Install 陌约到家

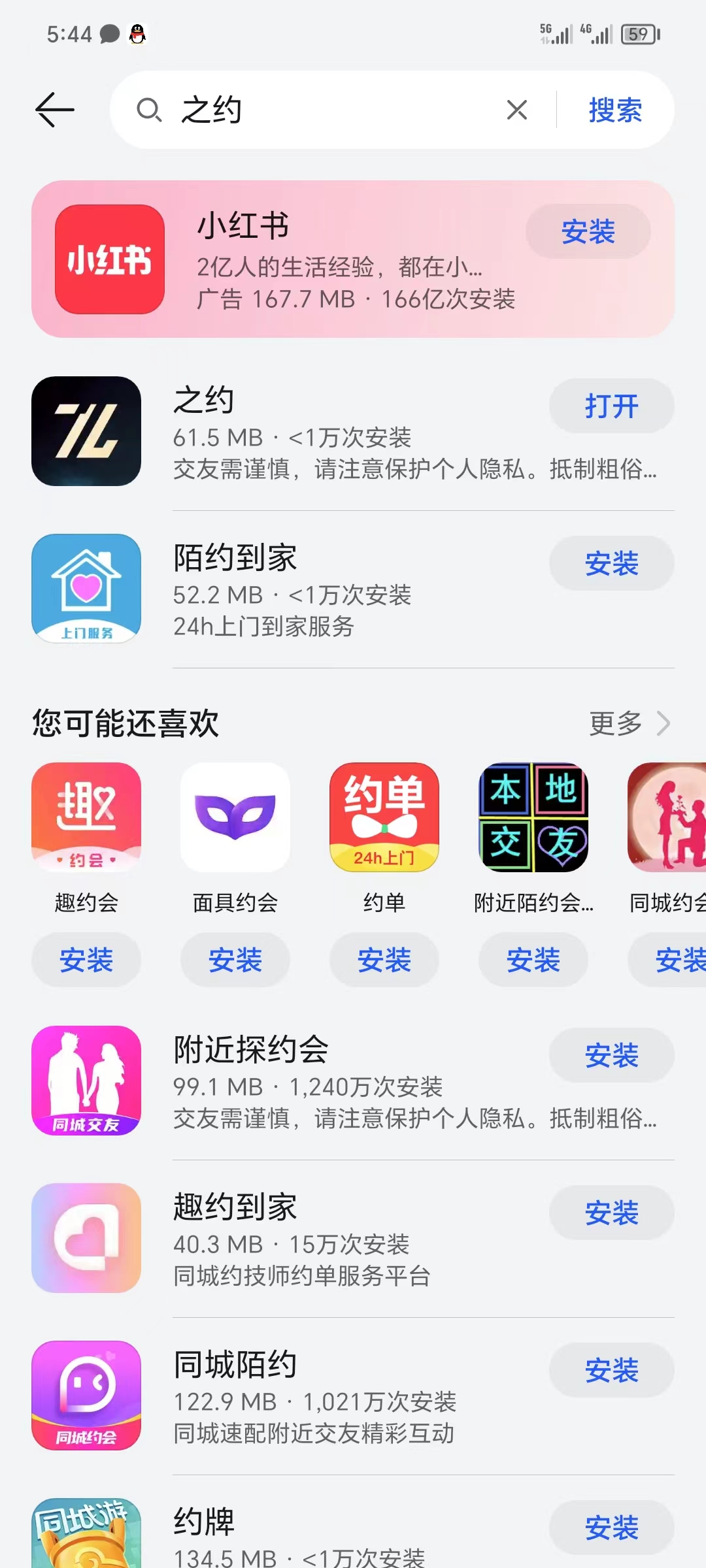click(611, 564)
